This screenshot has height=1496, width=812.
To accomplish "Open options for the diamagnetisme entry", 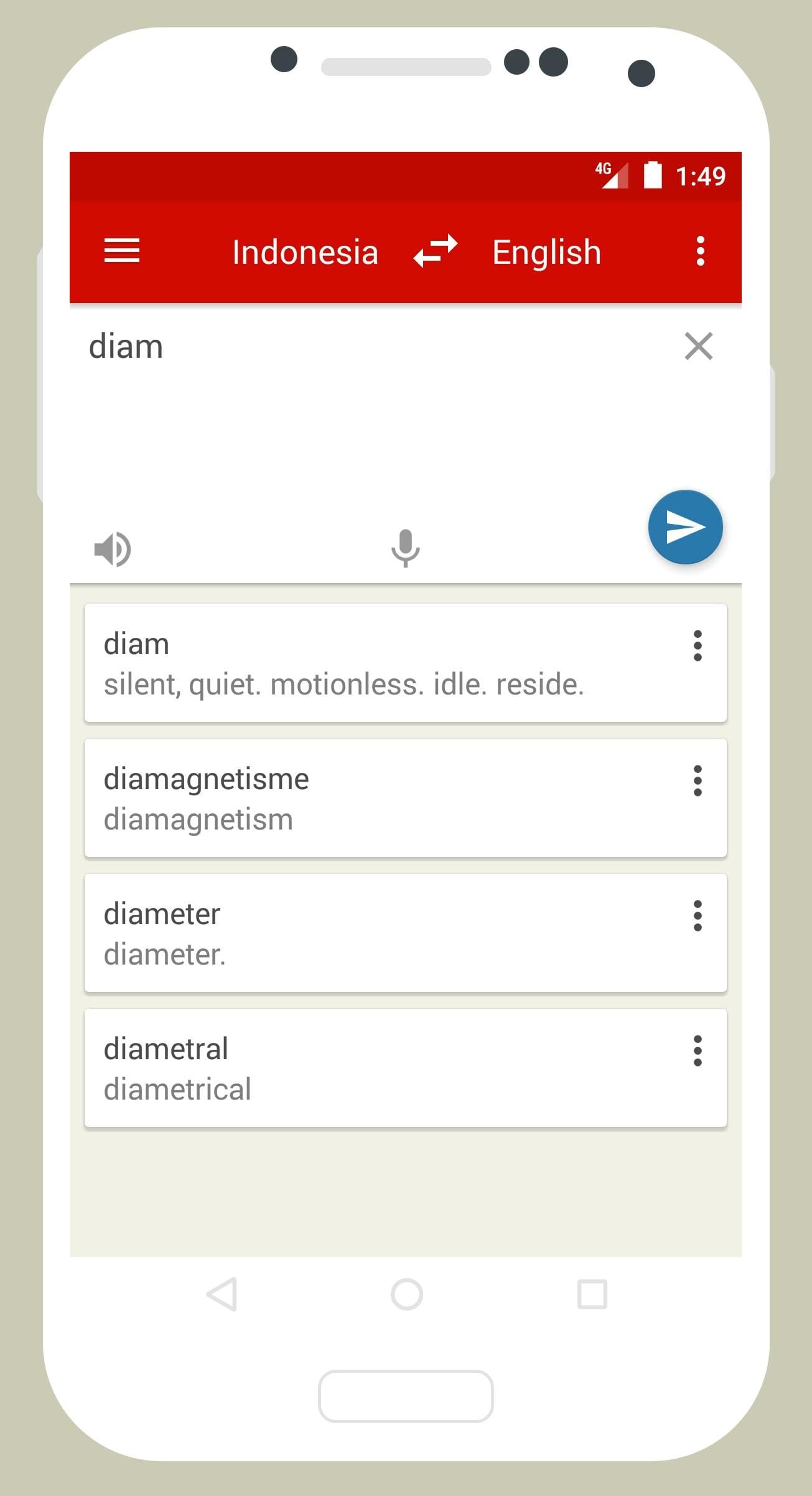I will coord(698,781).
